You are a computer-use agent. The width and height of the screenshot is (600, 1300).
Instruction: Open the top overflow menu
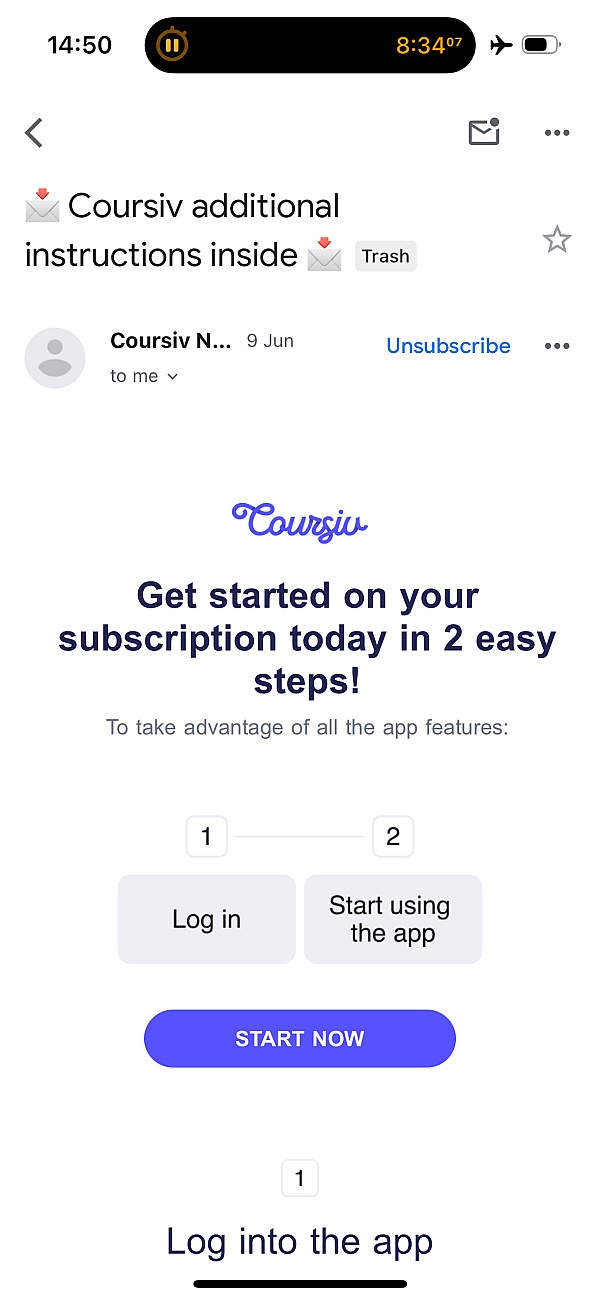[556, 133]
